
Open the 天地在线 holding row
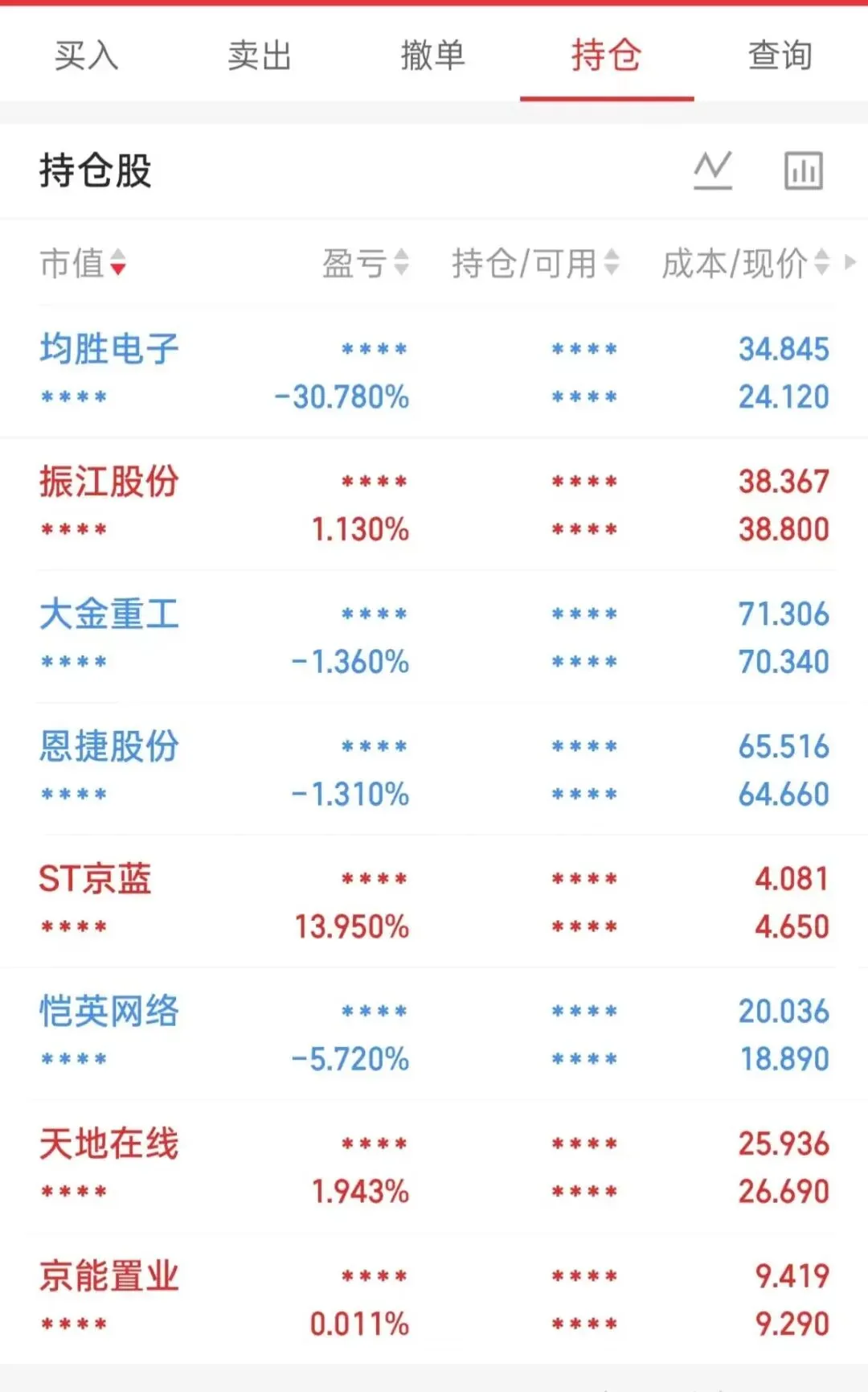point(434,1167)
